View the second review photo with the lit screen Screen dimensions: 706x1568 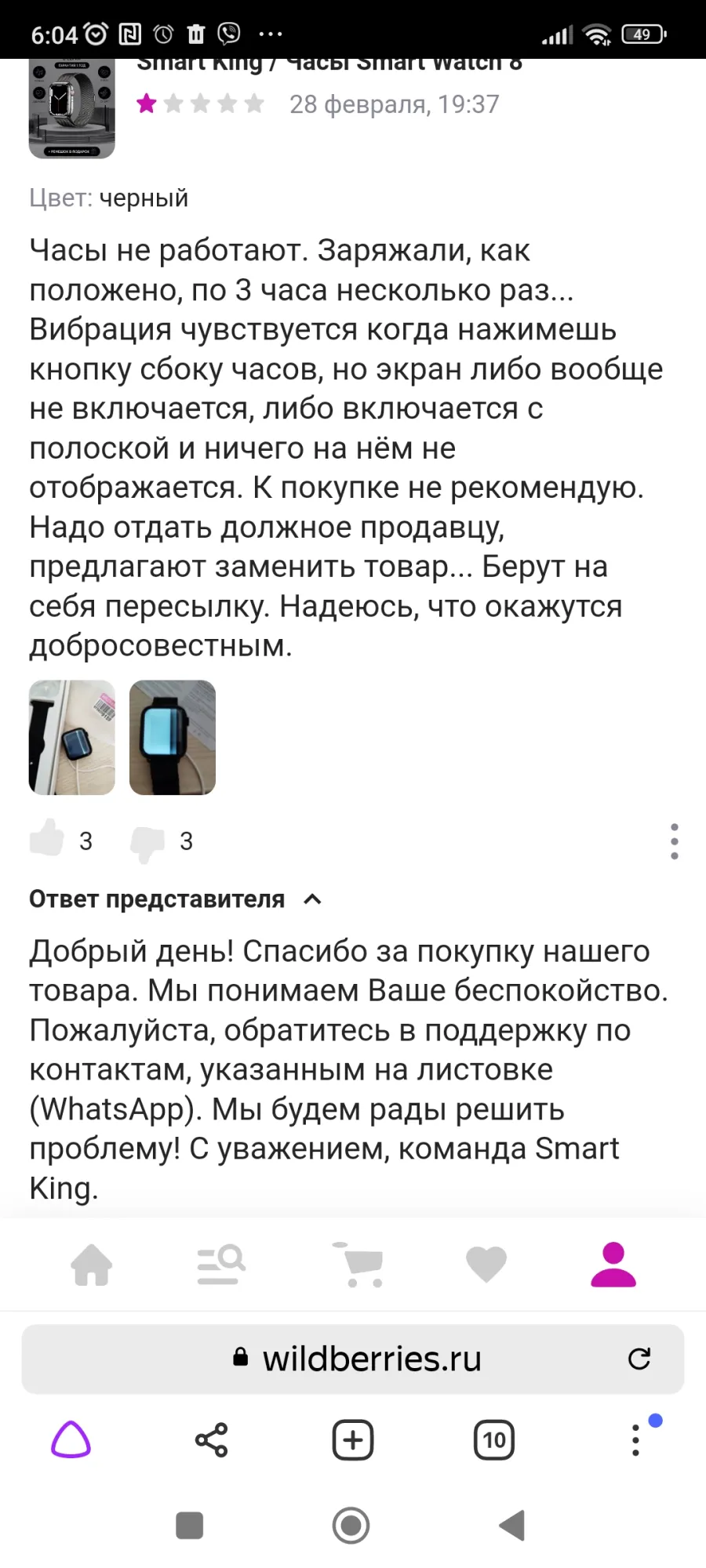click(173, 738)
